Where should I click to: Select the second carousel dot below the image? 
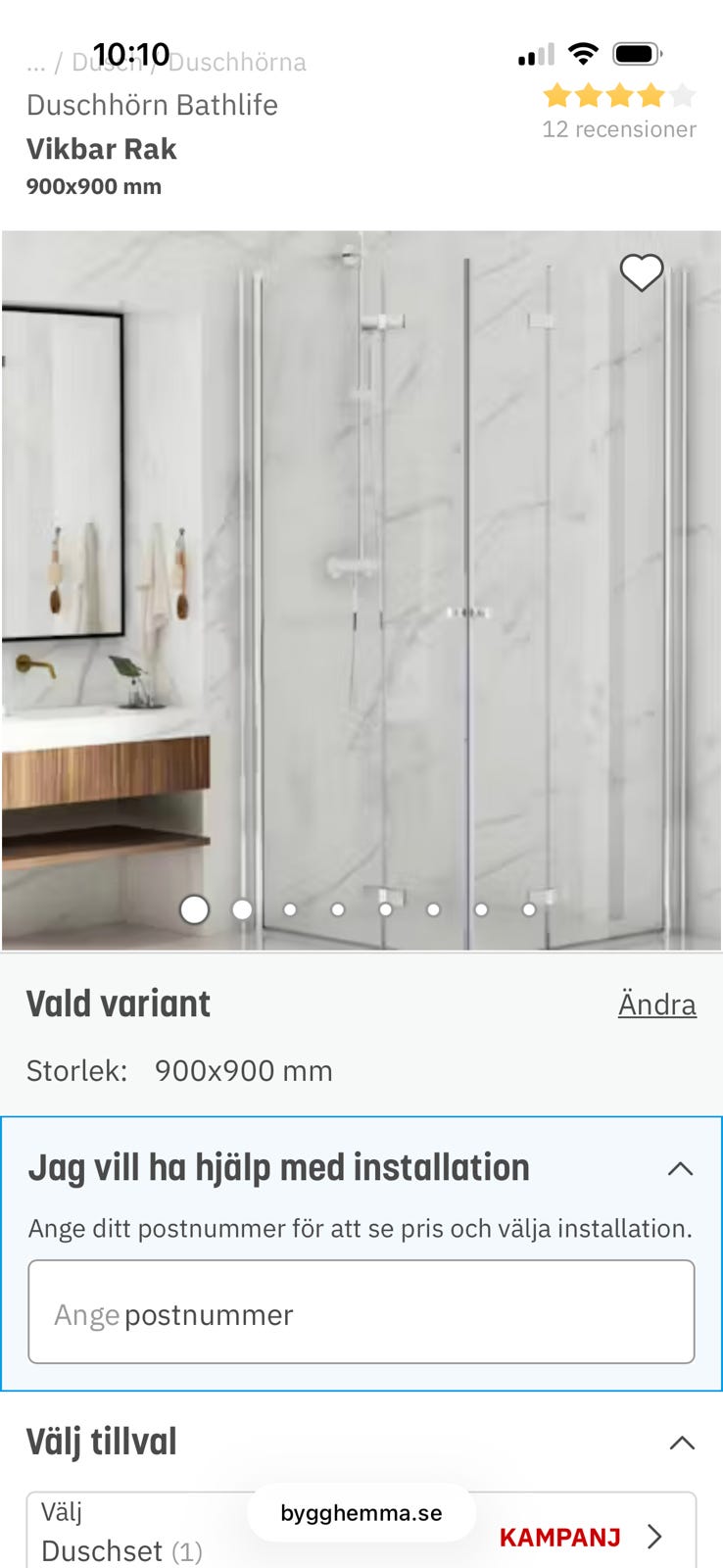click(242, 909)
